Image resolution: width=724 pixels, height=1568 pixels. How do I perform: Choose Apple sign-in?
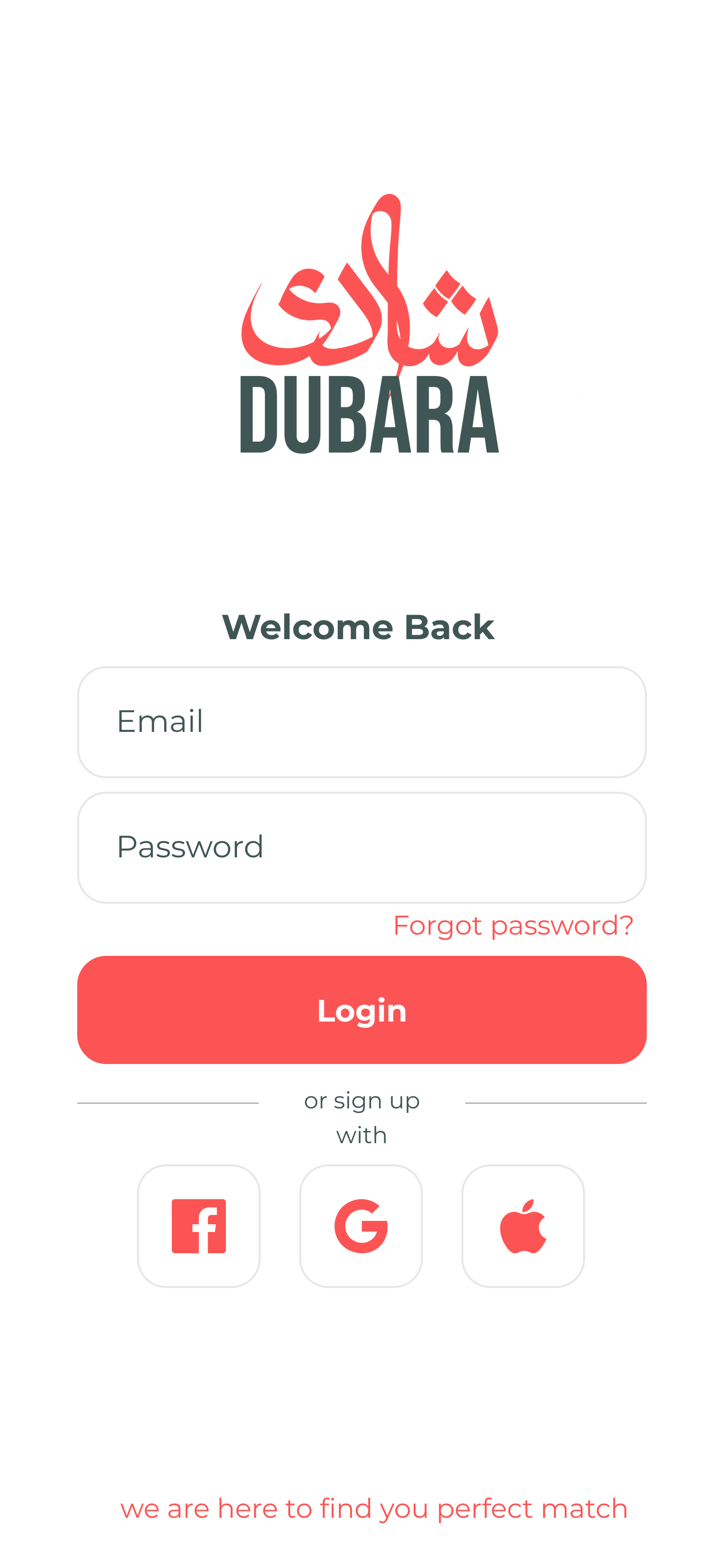(x=523, y=1226)
